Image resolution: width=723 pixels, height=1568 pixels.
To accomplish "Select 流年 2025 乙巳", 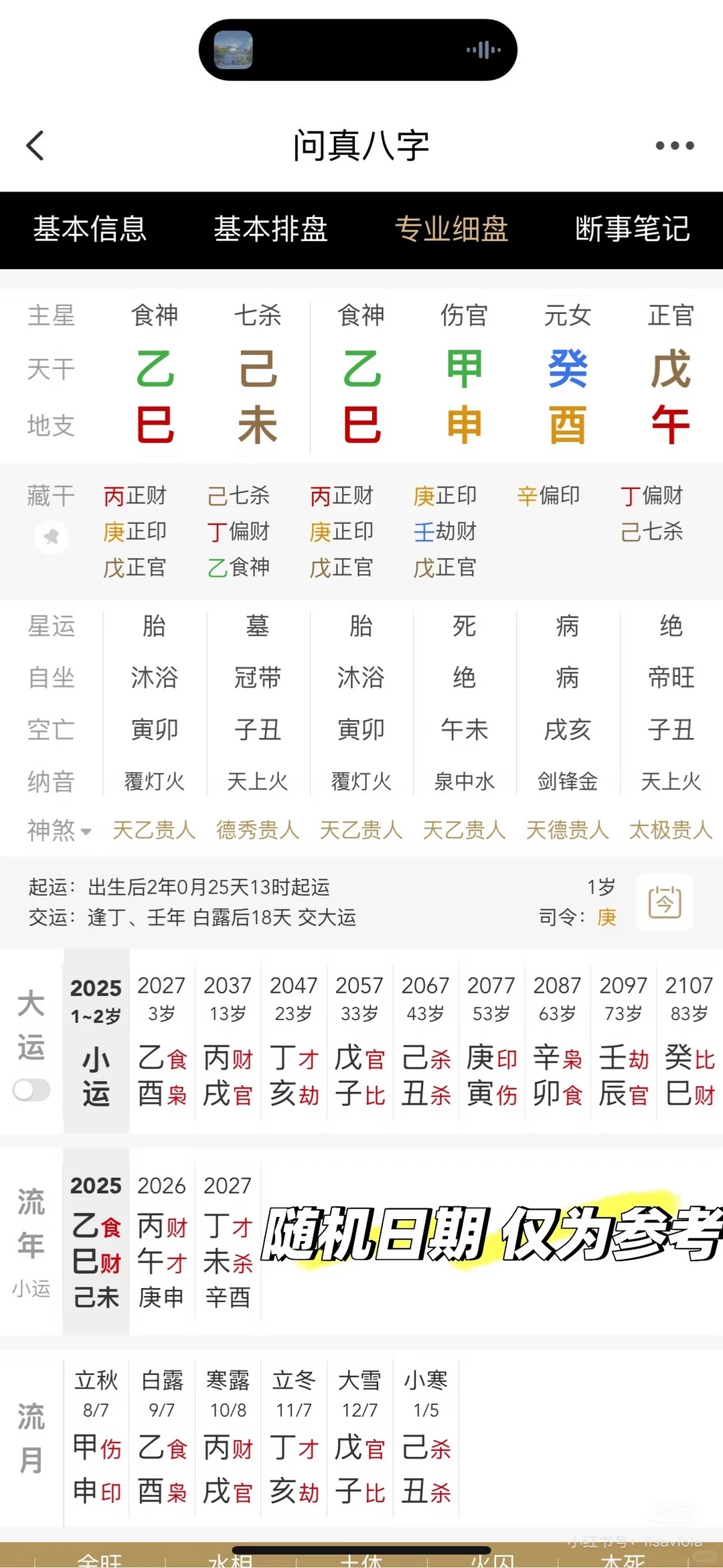I will [x=96, y=1241].
